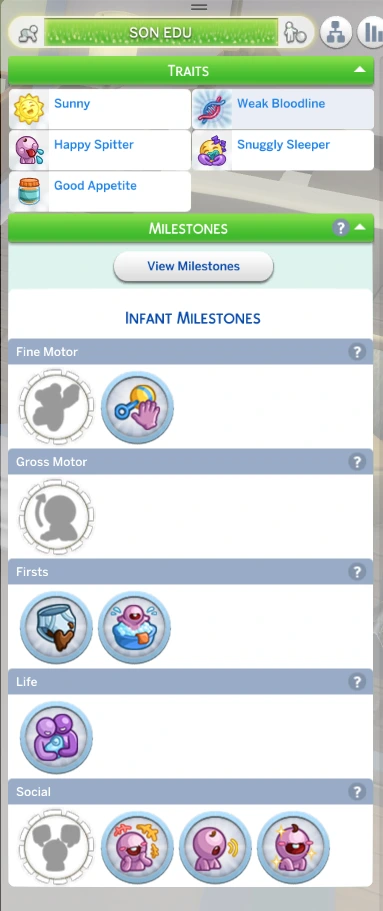
Task: Open the View Milestones button
Action: 193,266
